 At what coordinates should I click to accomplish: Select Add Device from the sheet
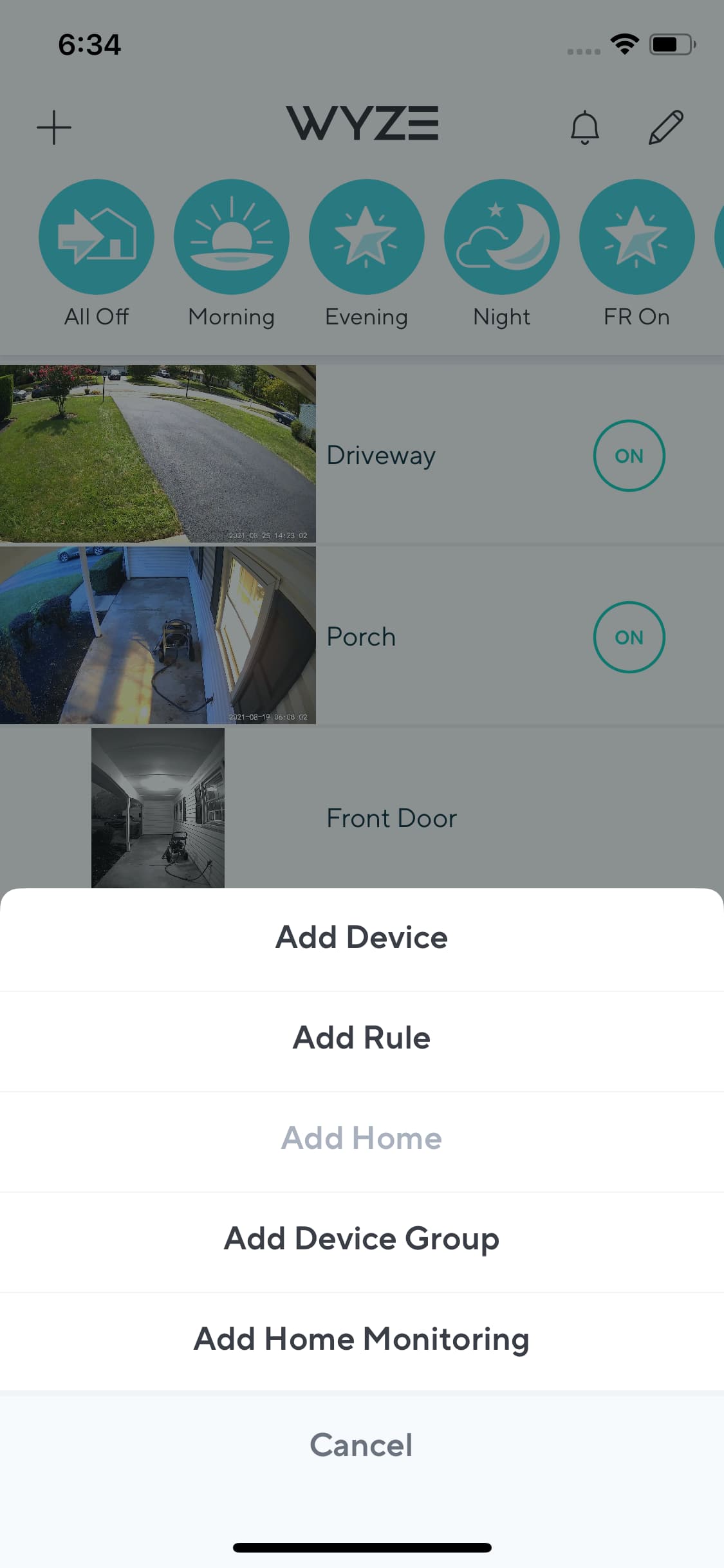tap(362, 937)
